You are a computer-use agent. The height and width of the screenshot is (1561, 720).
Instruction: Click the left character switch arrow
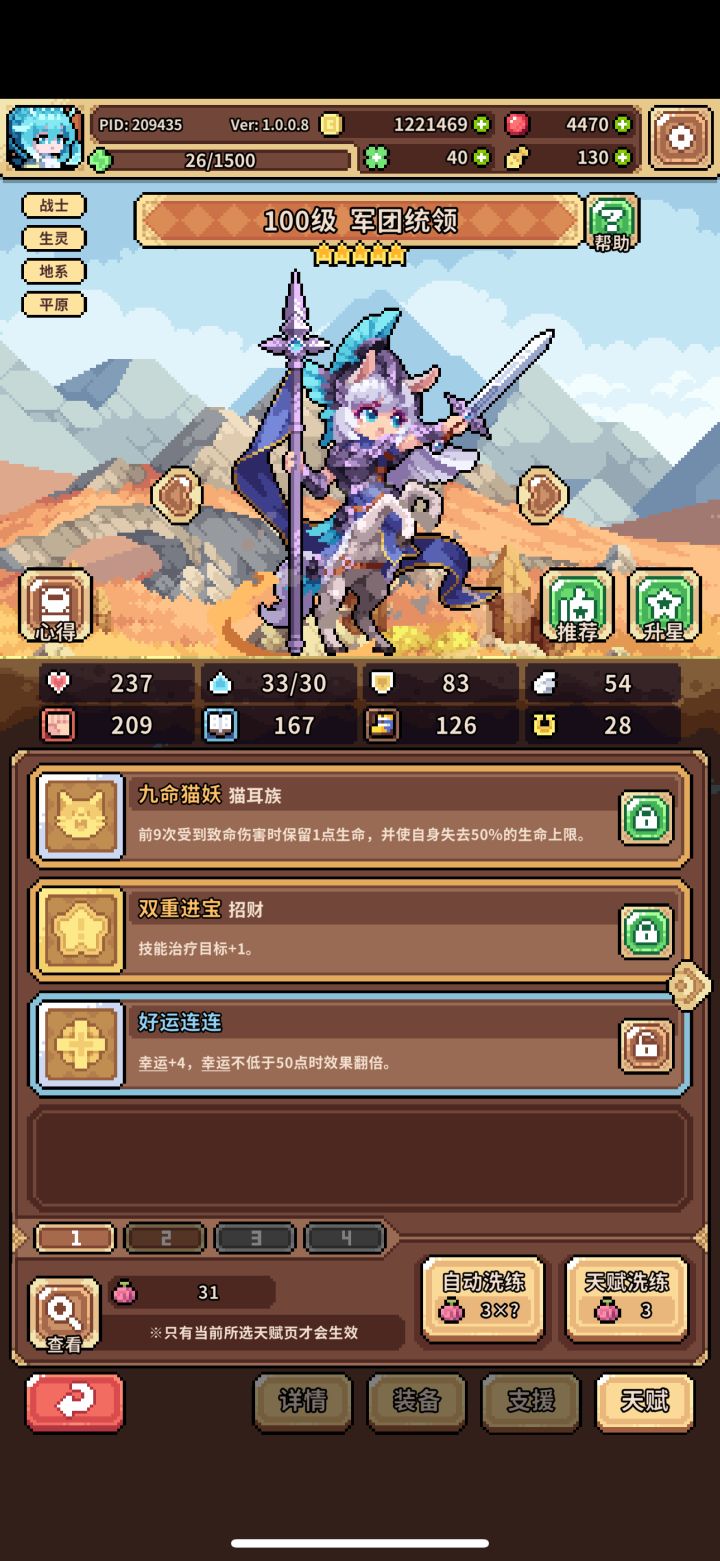177,494
